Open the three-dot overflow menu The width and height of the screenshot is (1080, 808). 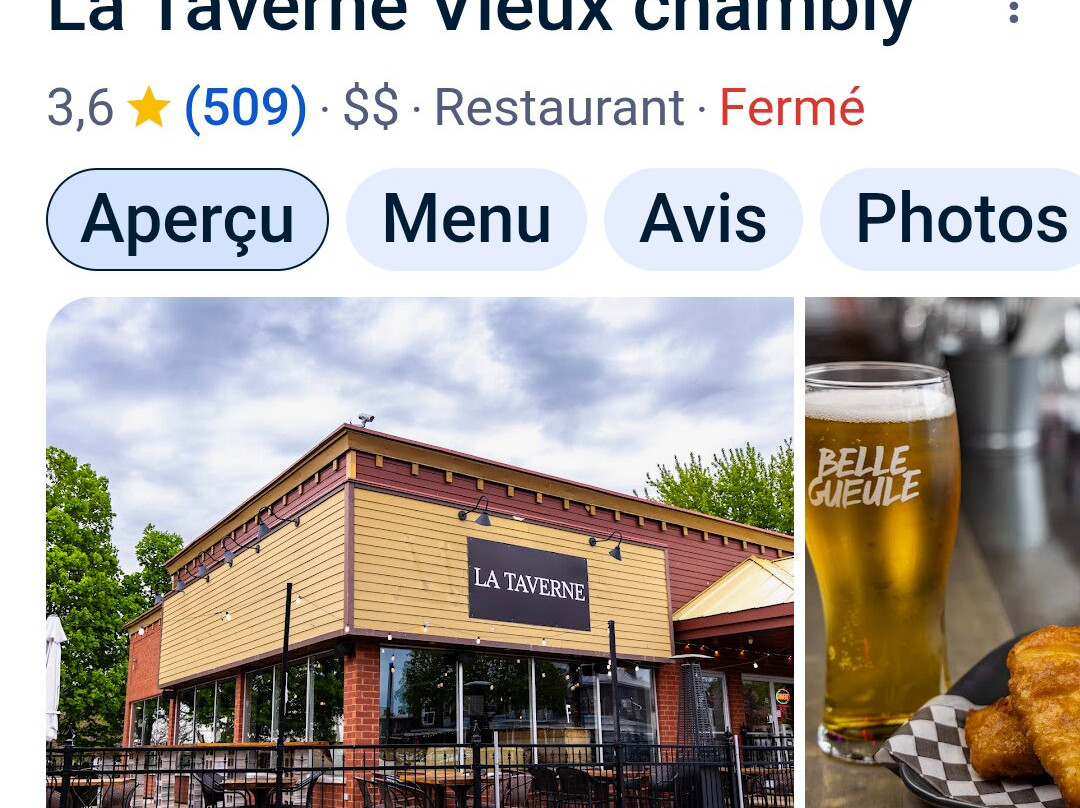point(1013,12)
